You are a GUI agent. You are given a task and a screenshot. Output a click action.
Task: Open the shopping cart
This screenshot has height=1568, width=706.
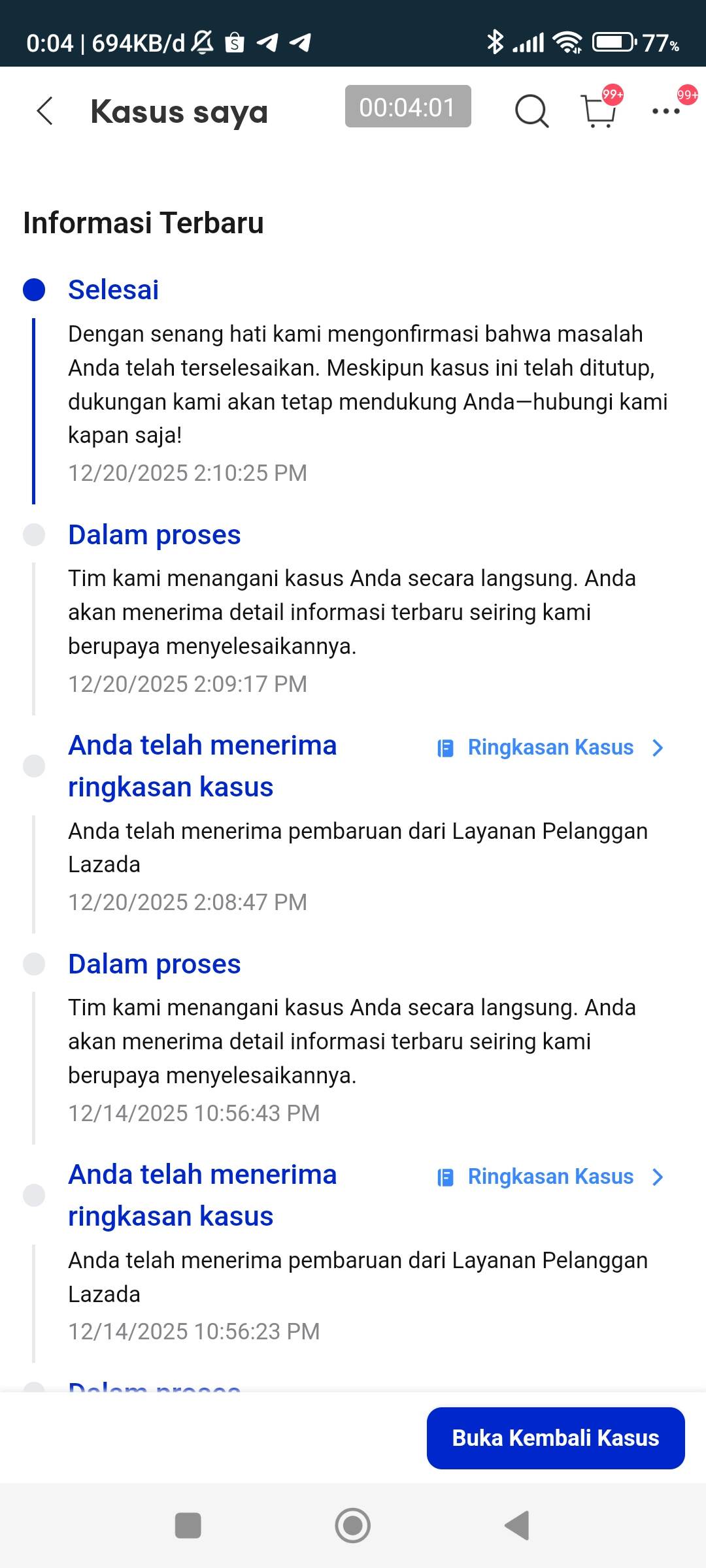[x=598, y=111]
